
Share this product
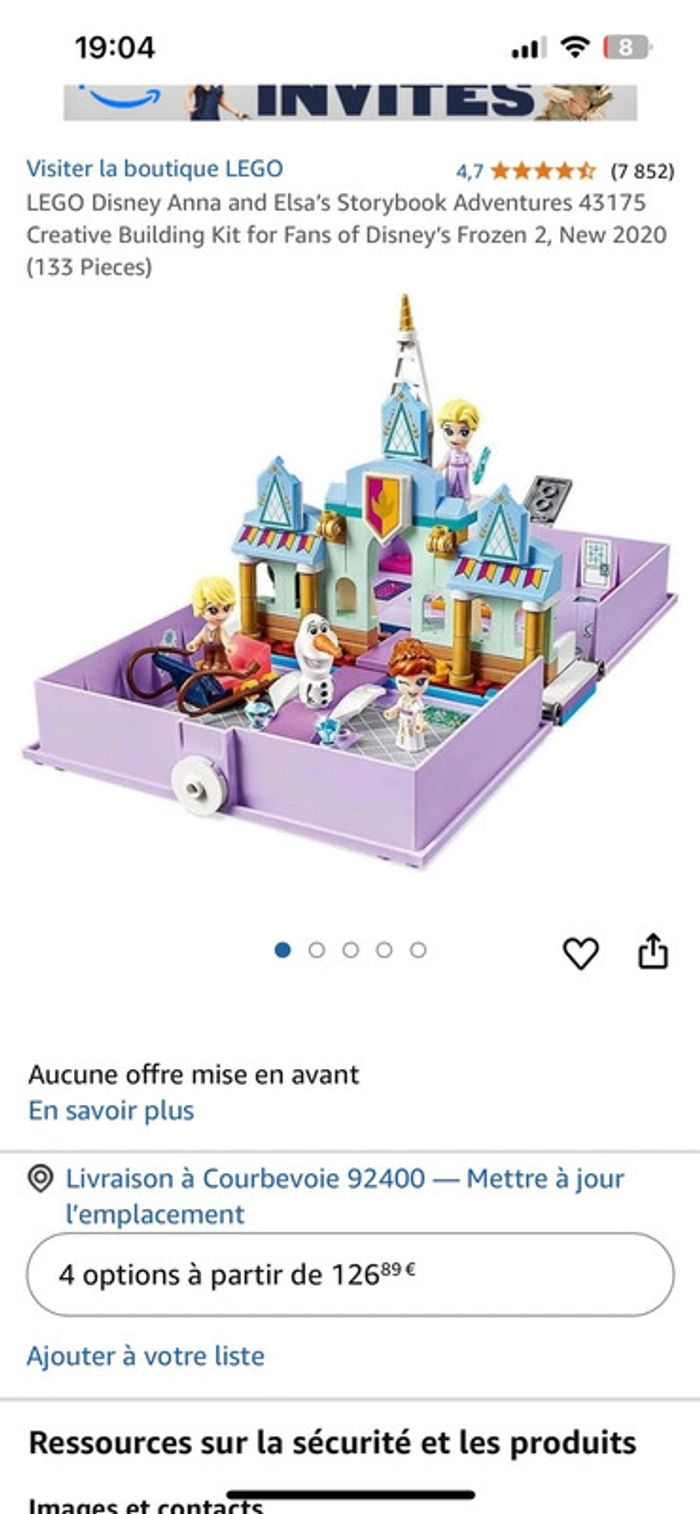652,951
